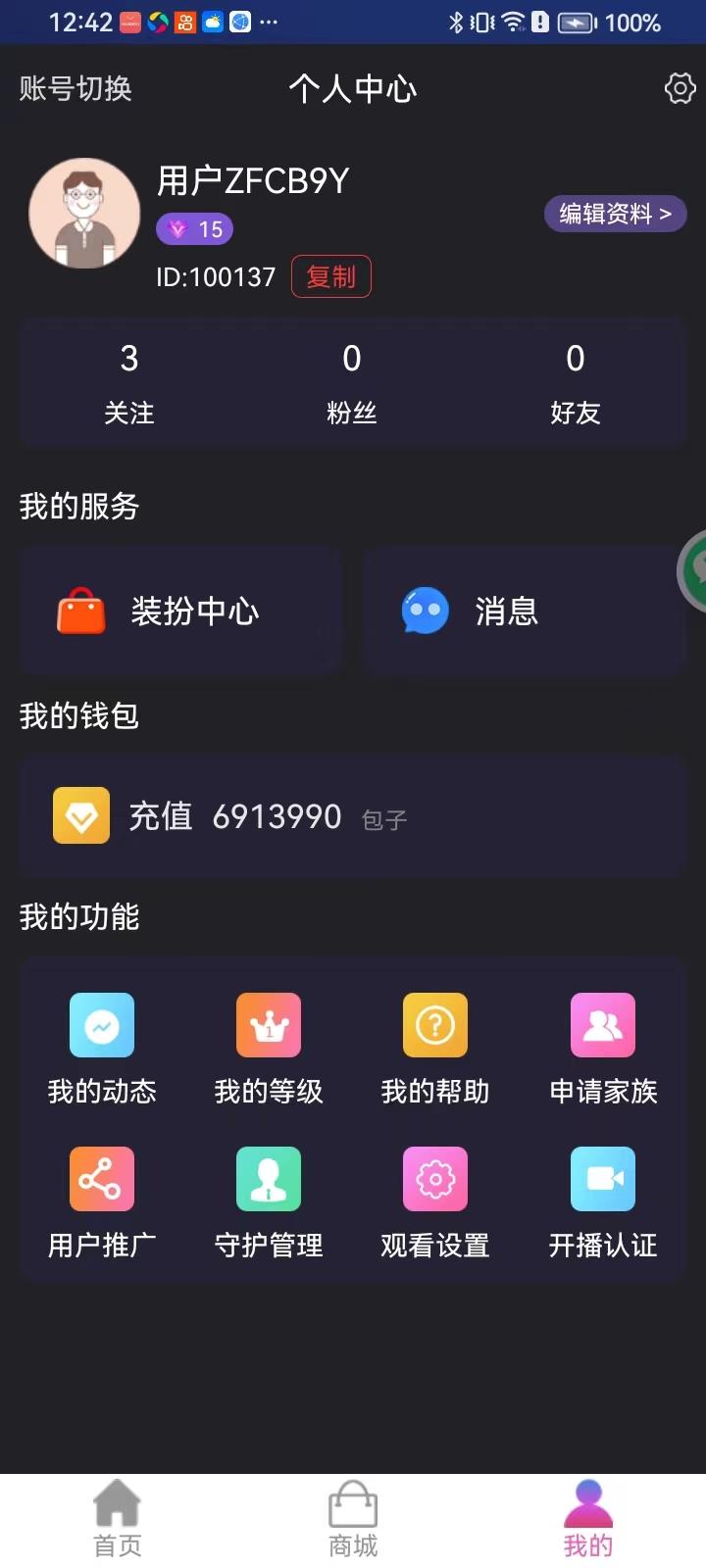View followed users by tapping 关注 count
This screenshot has height=1568, width=706.
(x=129, y=382)
